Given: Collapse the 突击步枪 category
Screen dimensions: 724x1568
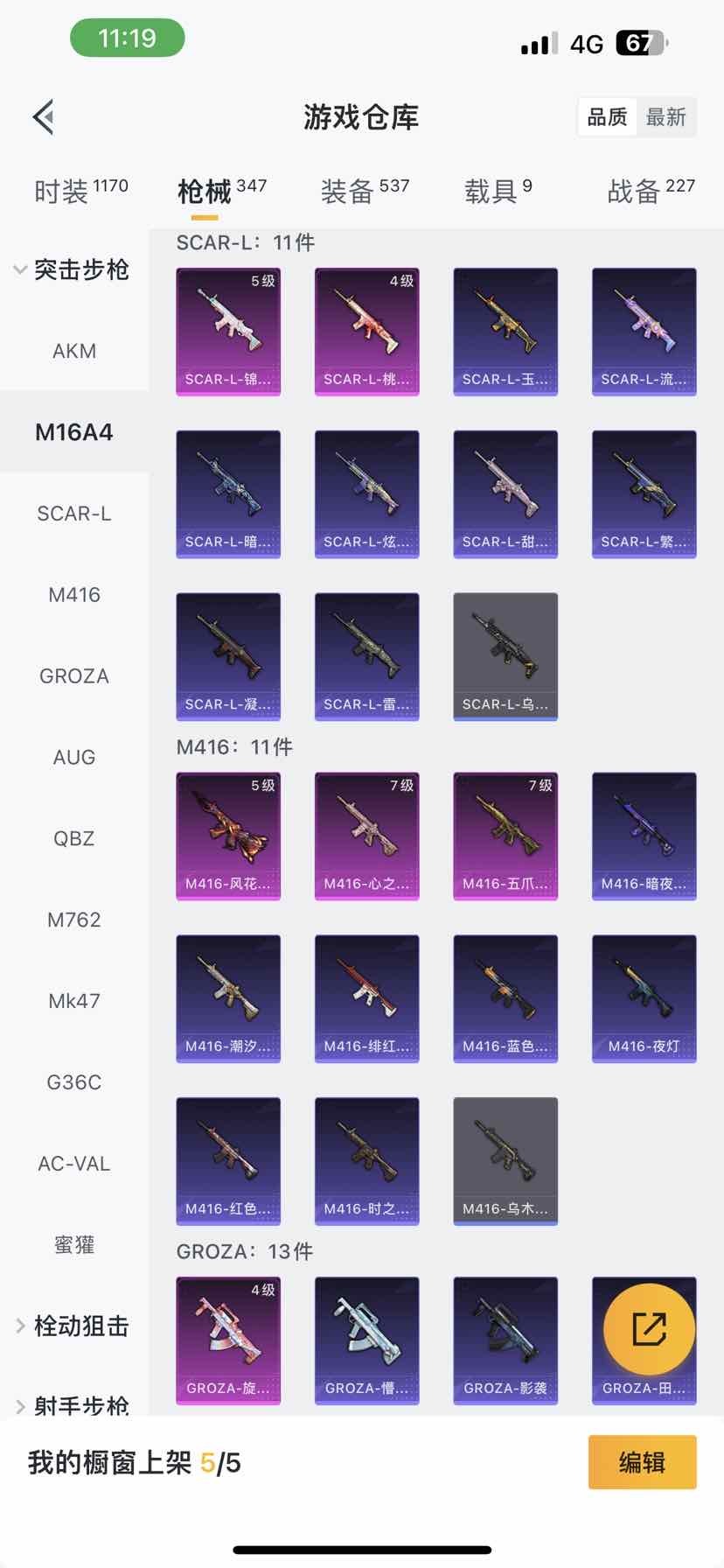Looking at the screenshot, I should tap(70, 269).
